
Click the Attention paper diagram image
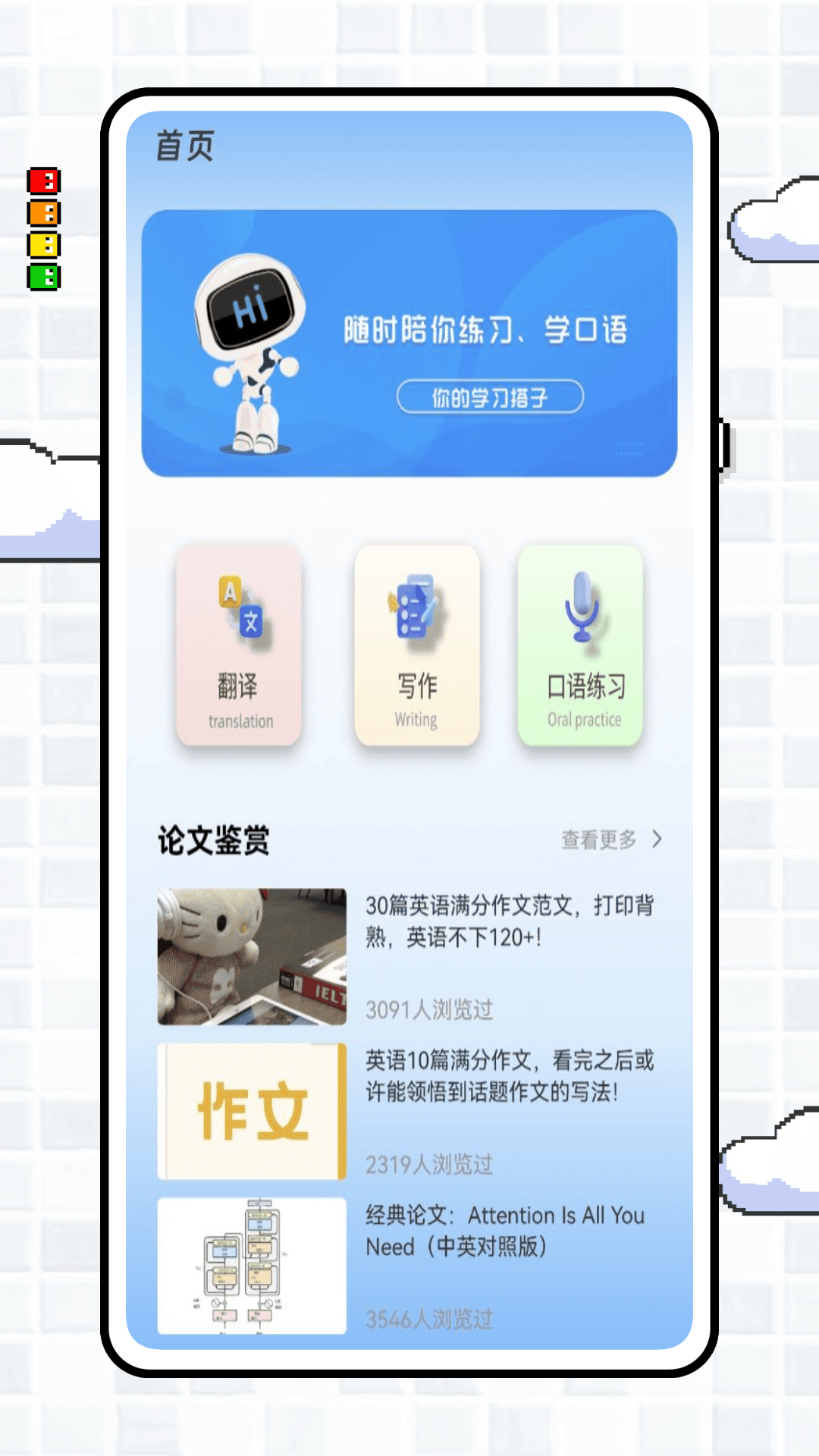click(251, 1263)
